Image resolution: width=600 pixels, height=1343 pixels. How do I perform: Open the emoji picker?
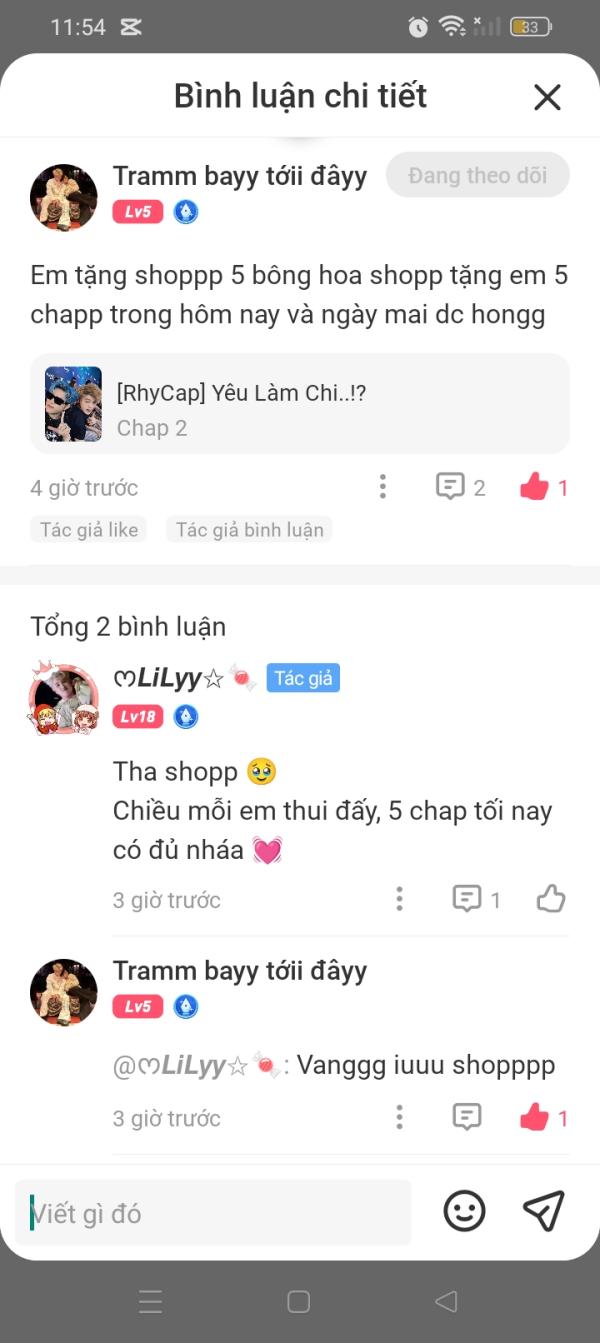coord(464,1212)
